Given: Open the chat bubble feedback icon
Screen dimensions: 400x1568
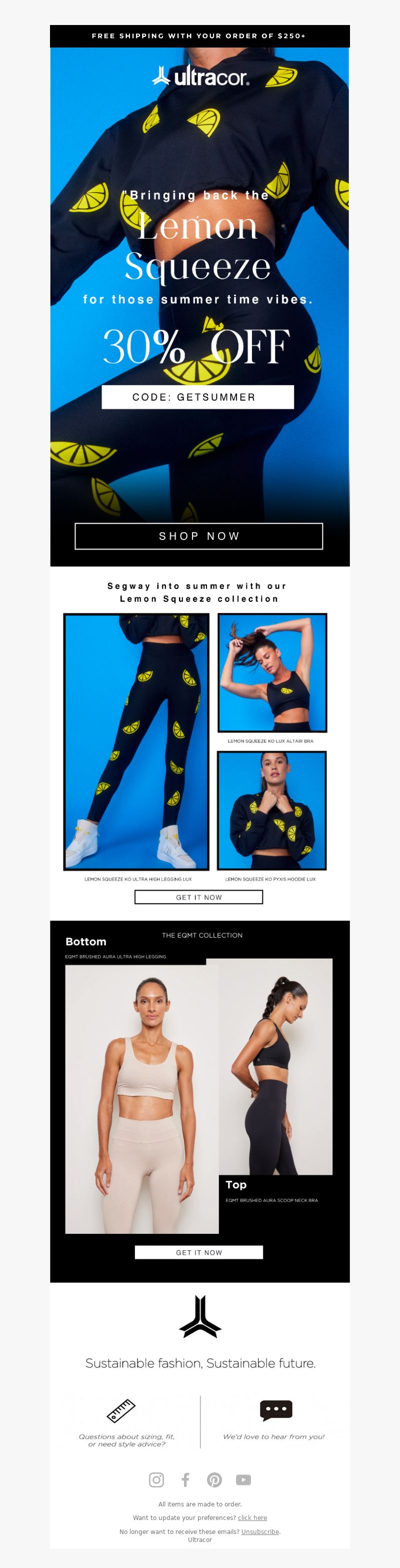Looking at the screenshot, I should (x=276, y=1409).
